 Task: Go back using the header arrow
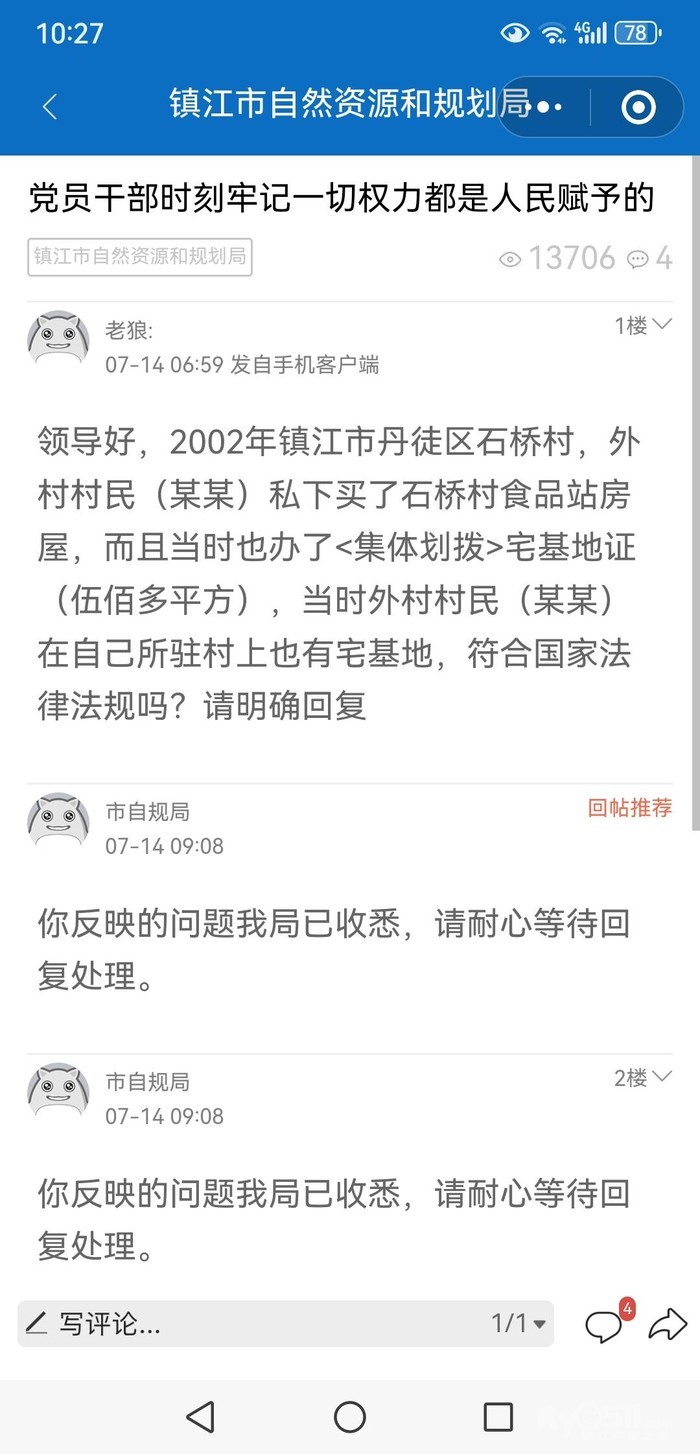(x=50, y=107)
